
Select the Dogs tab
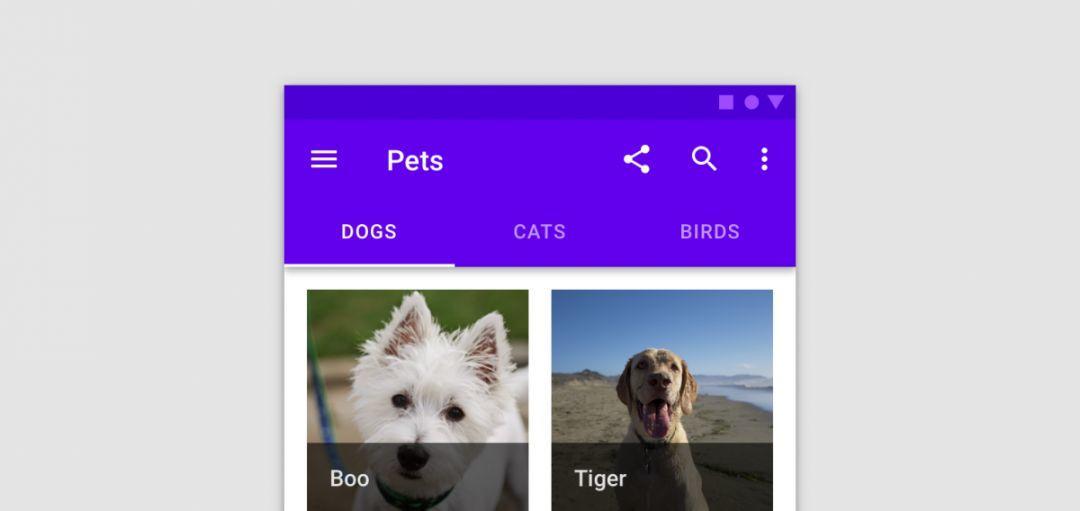coord(369,232)
